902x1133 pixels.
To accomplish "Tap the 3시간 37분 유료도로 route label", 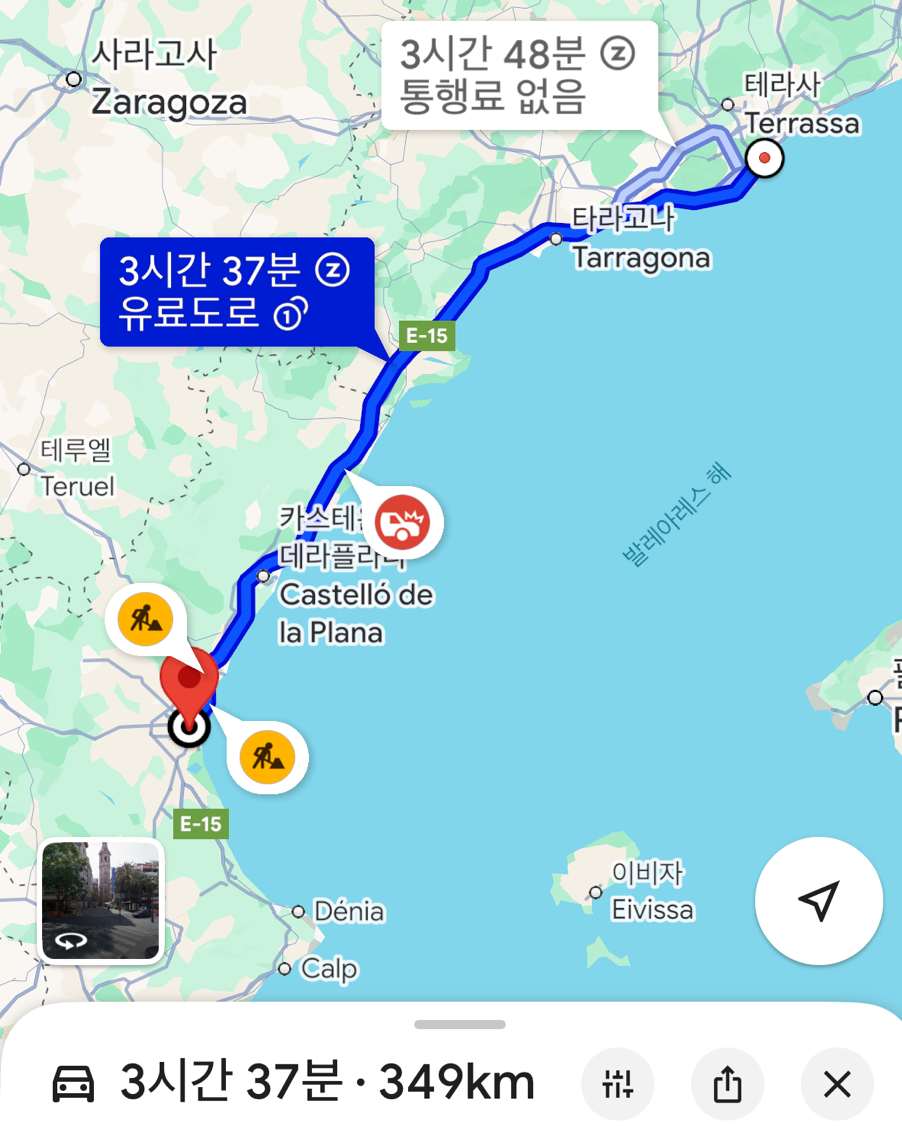I will tap(237, 292).
